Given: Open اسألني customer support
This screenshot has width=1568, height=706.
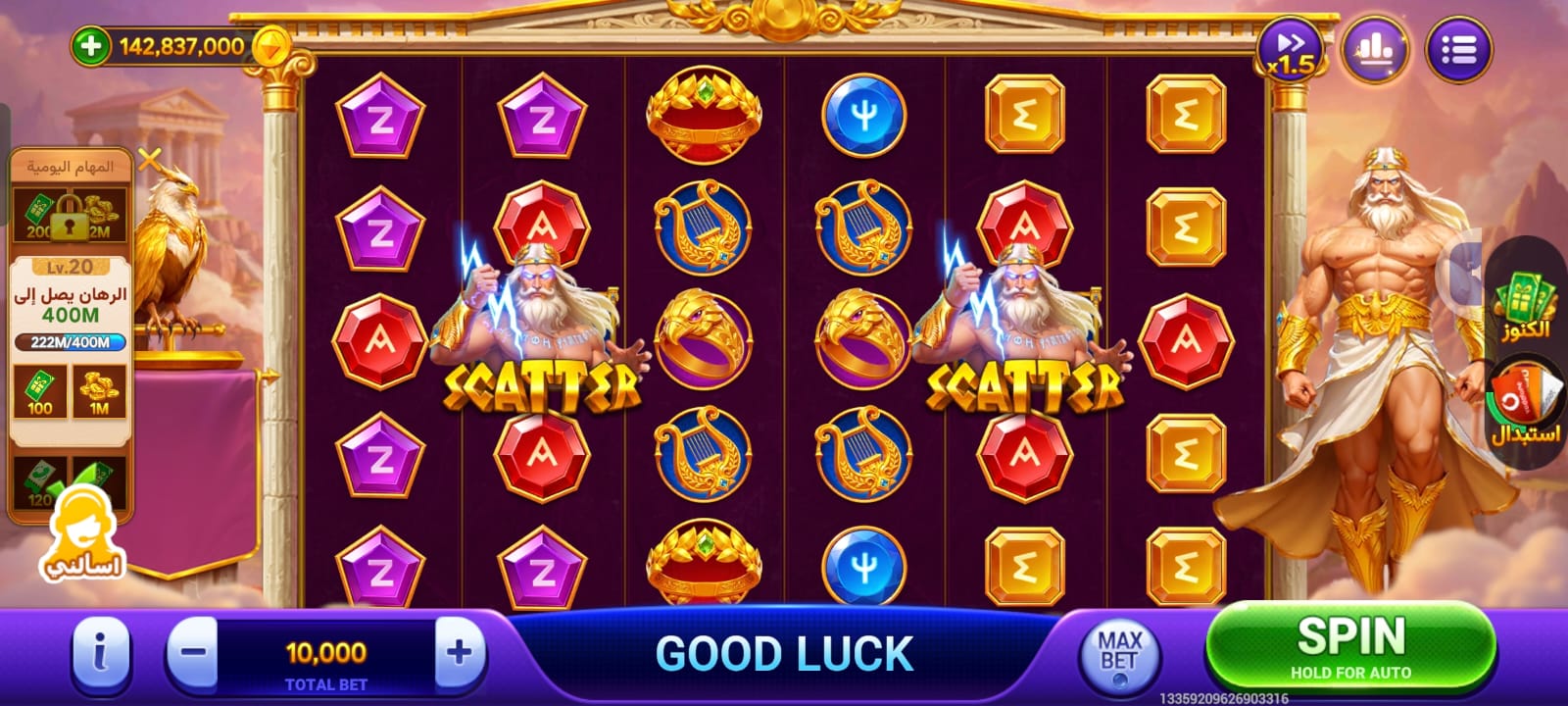Looking at the screenshot, I should [82, 537].
